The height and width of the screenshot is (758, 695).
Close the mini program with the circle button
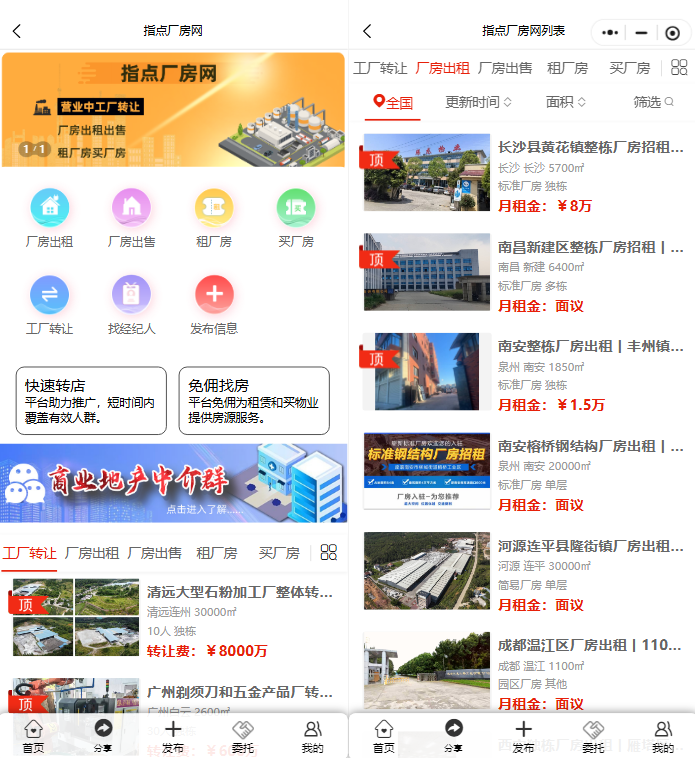click(672, 33)
